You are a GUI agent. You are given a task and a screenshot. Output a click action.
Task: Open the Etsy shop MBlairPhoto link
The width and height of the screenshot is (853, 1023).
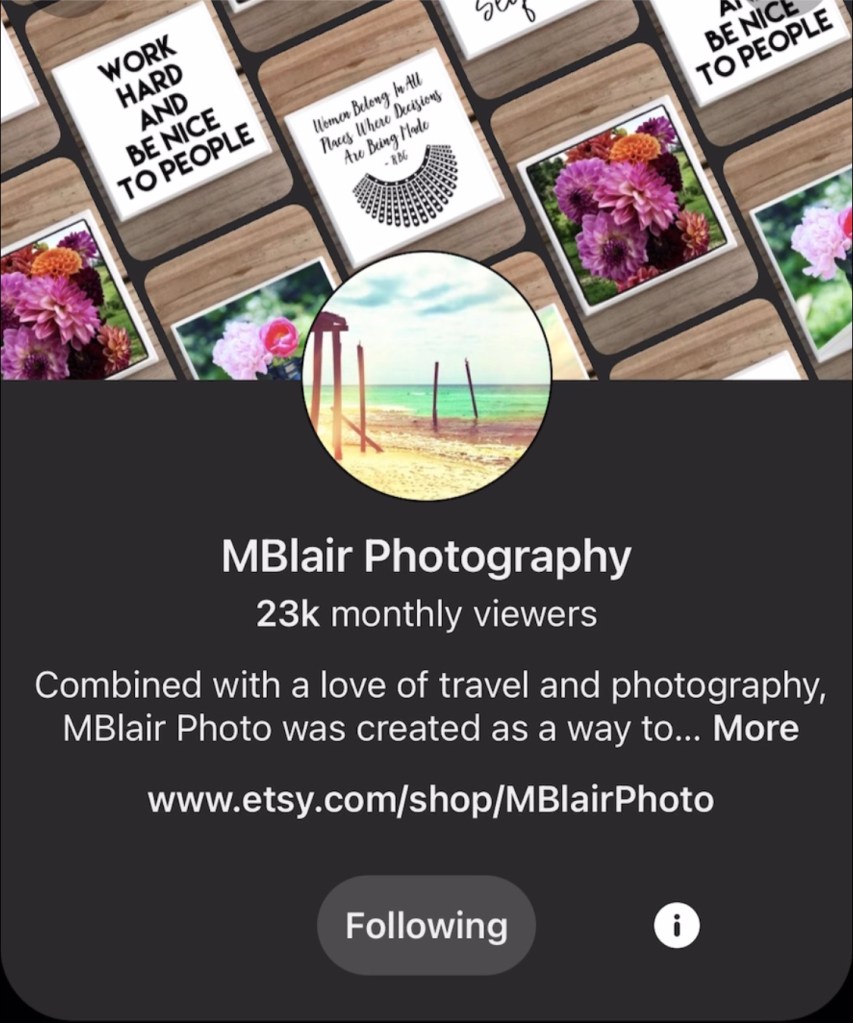point(430,799)
